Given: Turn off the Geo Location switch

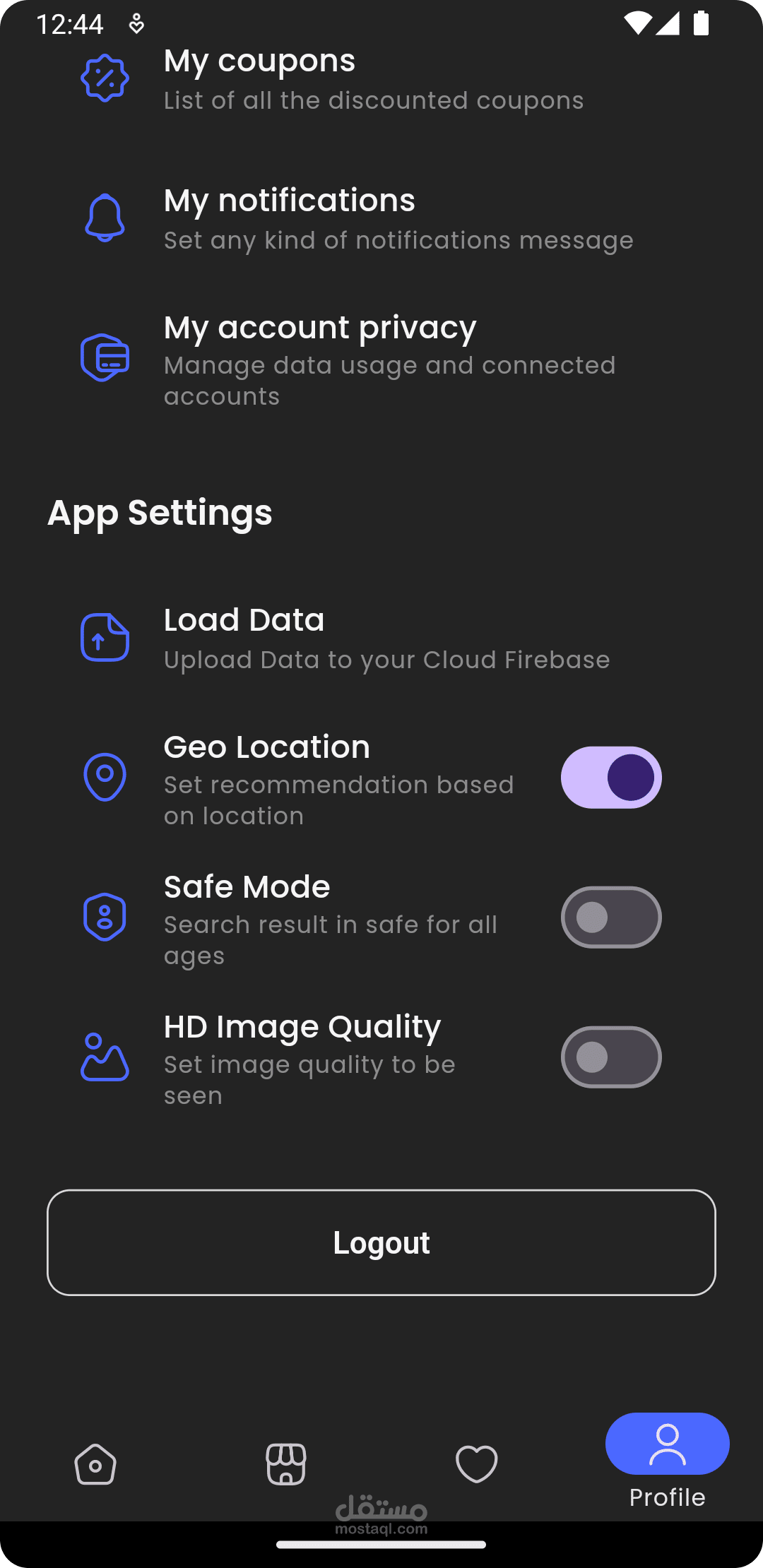Looking at the screenshot, I should coord(611,778).
